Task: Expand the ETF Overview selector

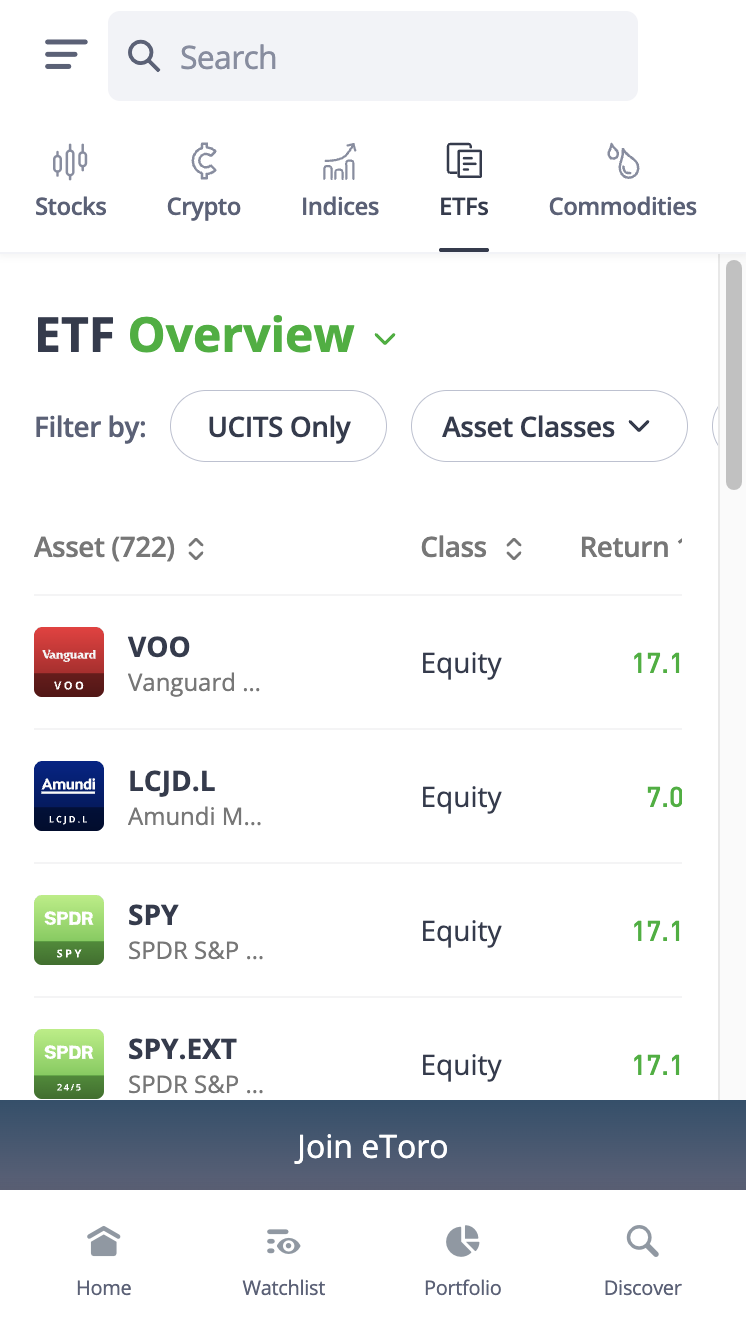Action: (385, 340)
